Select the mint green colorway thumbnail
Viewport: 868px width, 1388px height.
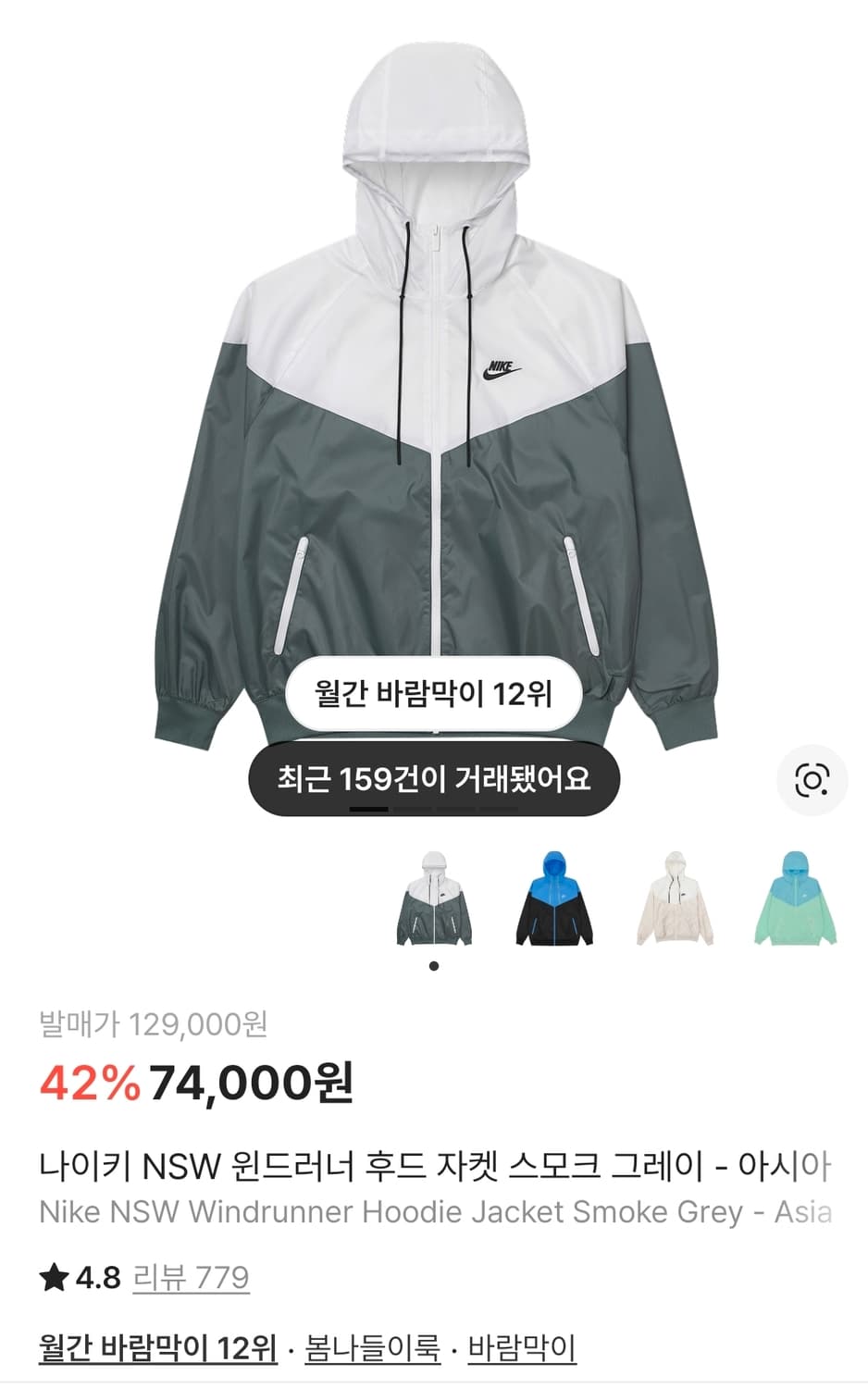(x=801, y=897)
